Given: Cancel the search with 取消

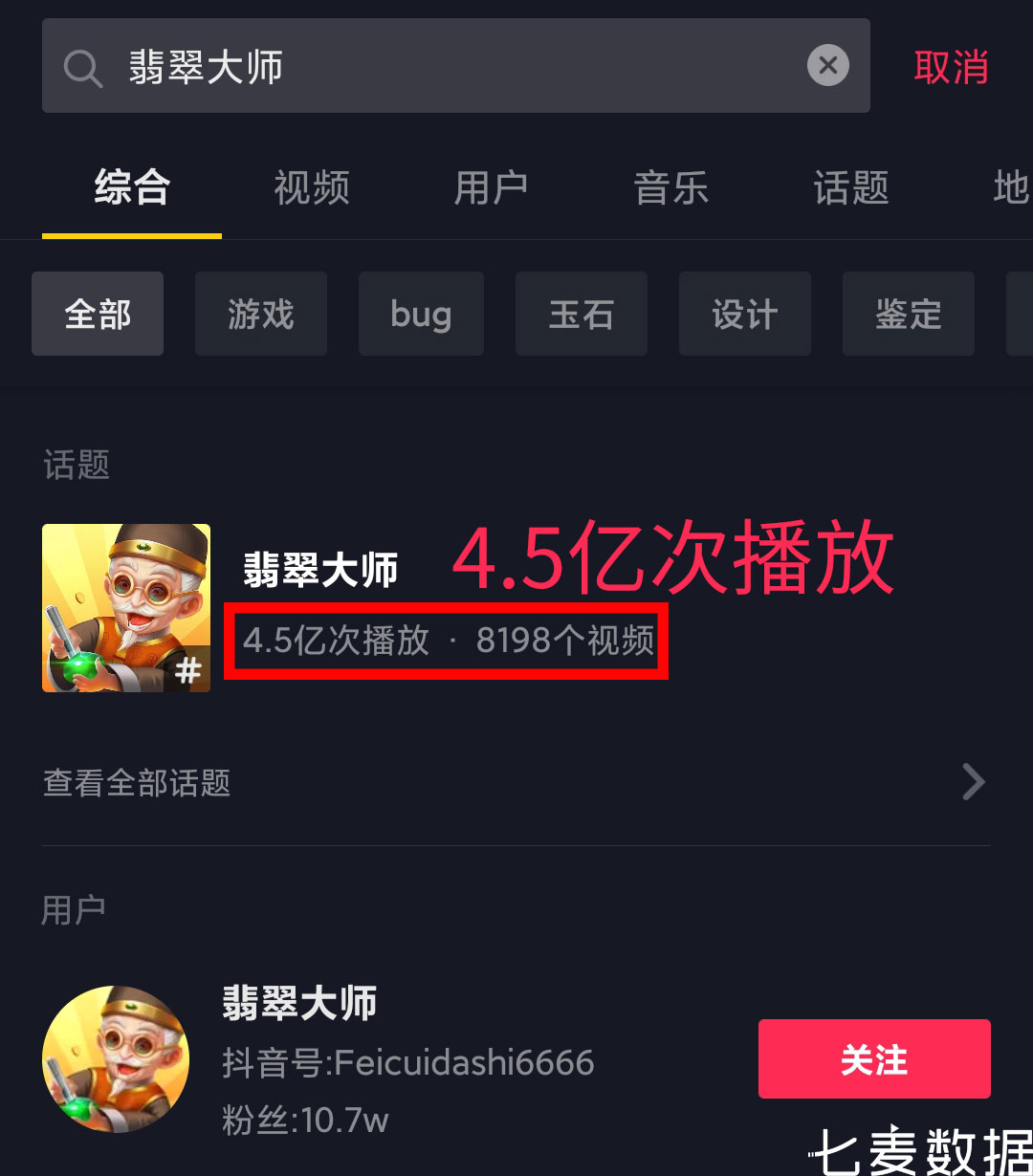Looking at the screenshot, I should click(951, 68).
